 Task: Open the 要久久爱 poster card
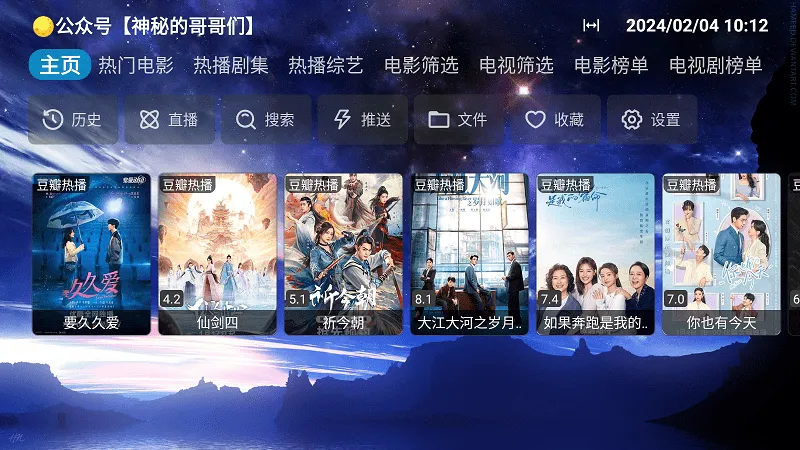coord(91,253)
